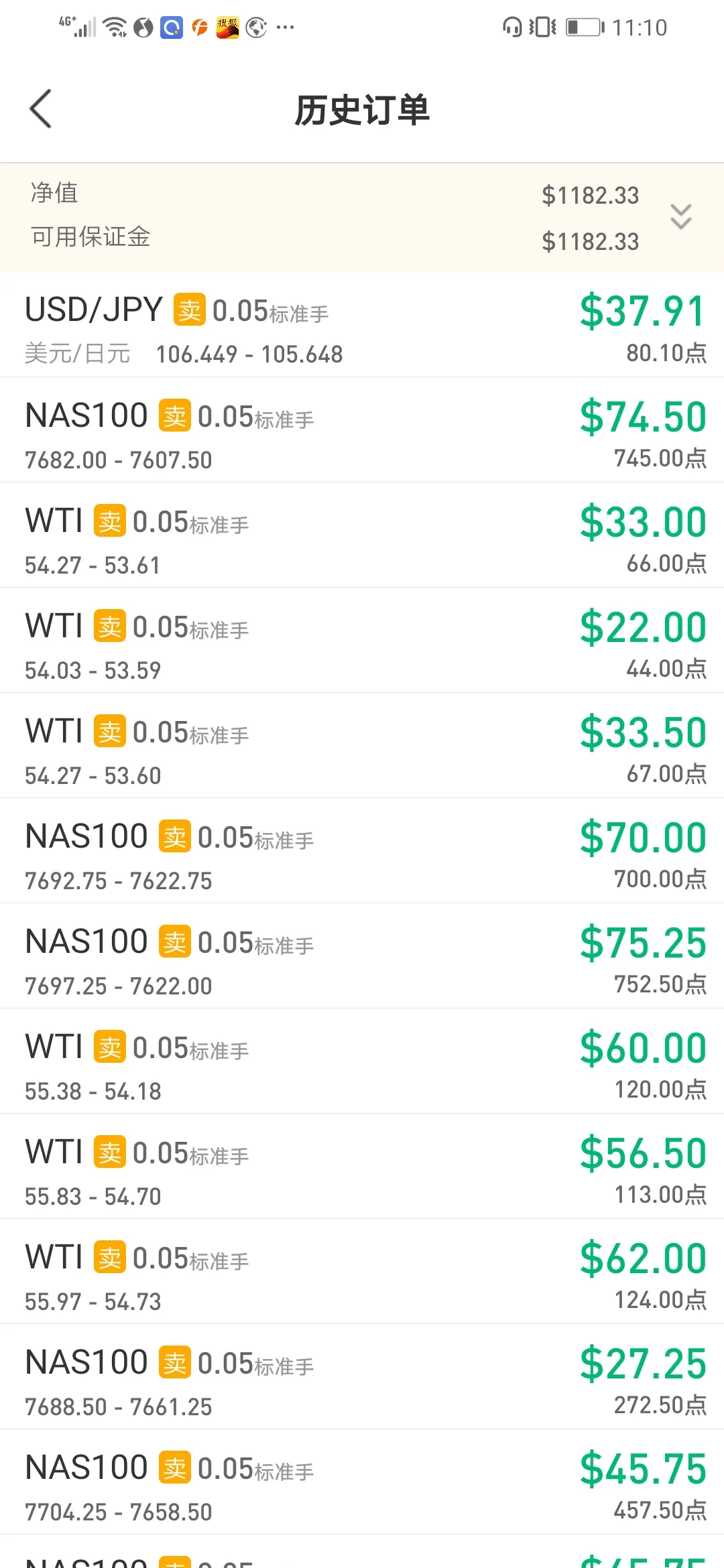Screen dimensions: 724x1568
Task: Open the NAS100 order with $74.50 profit
Action: click(x=362, y=430)
